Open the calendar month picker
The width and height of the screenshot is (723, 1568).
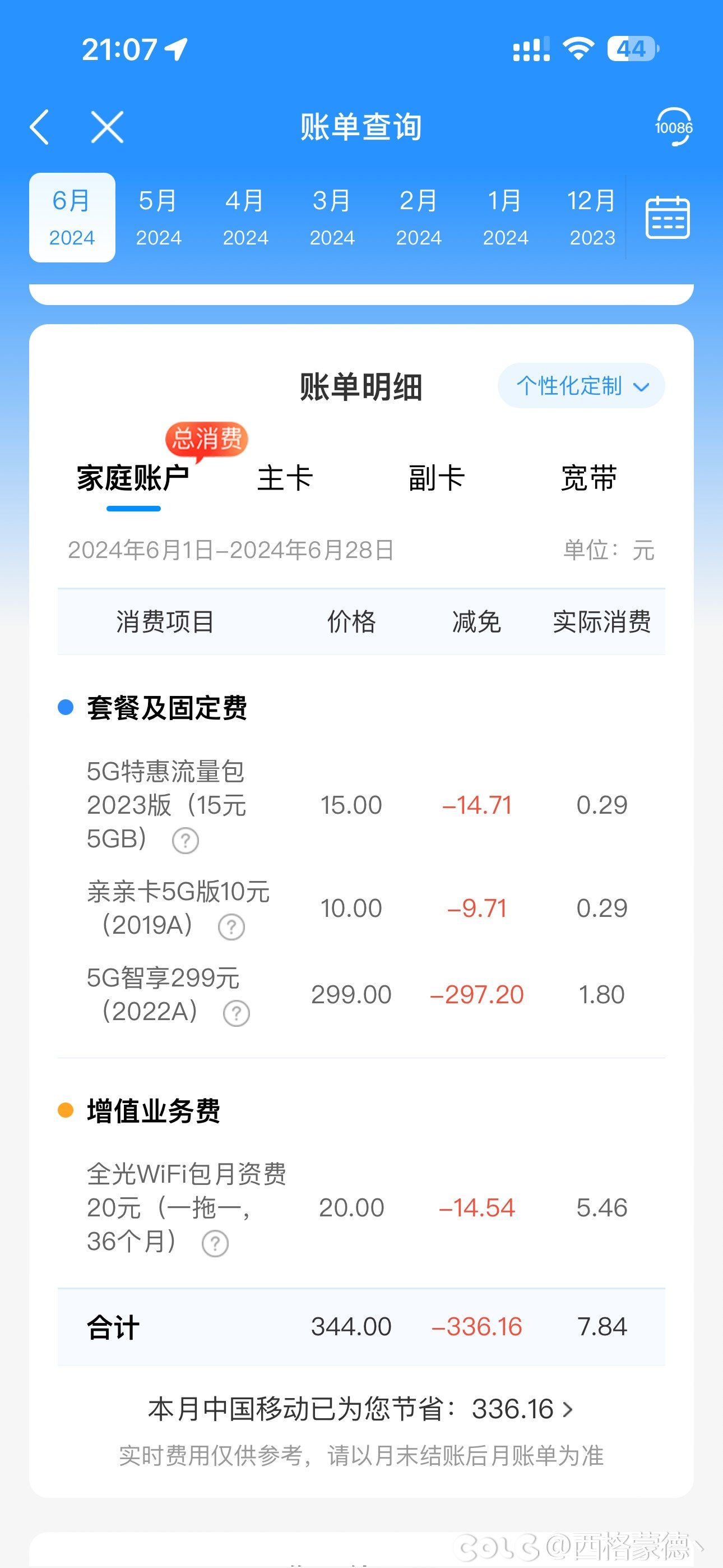coord(667,217)
